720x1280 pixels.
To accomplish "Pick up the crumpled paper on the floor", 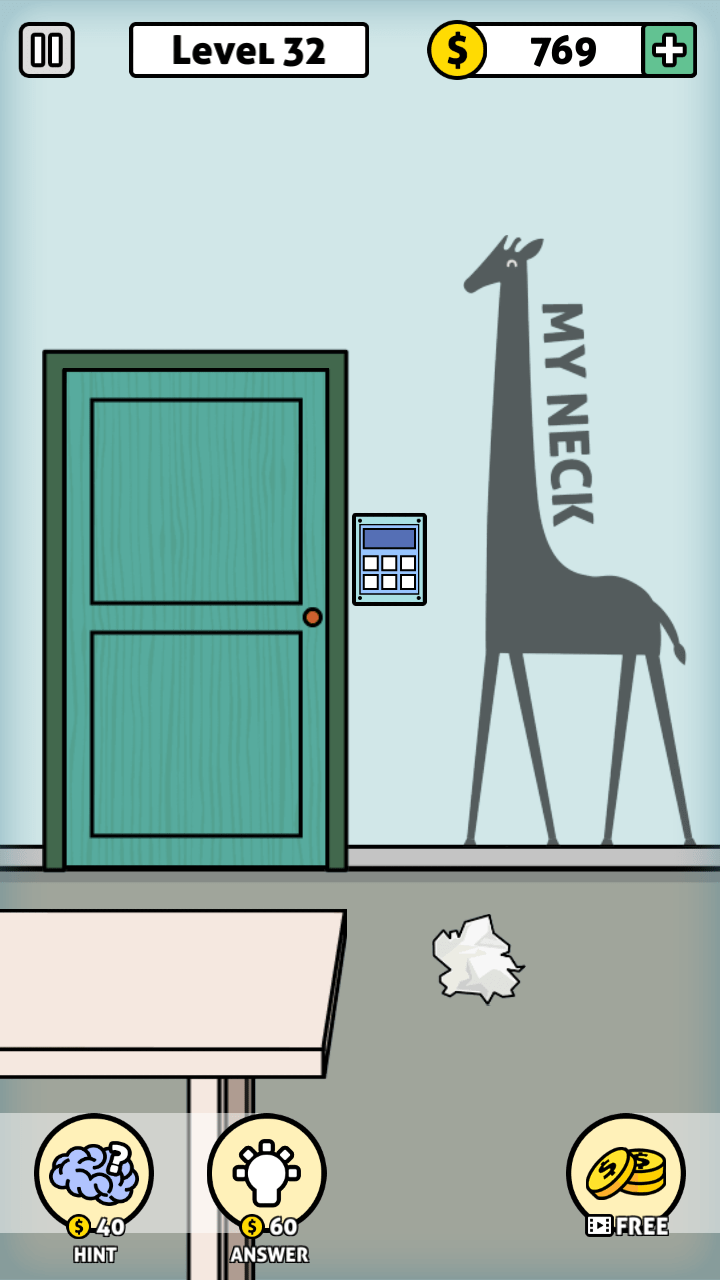I will (x=476, y=960).
